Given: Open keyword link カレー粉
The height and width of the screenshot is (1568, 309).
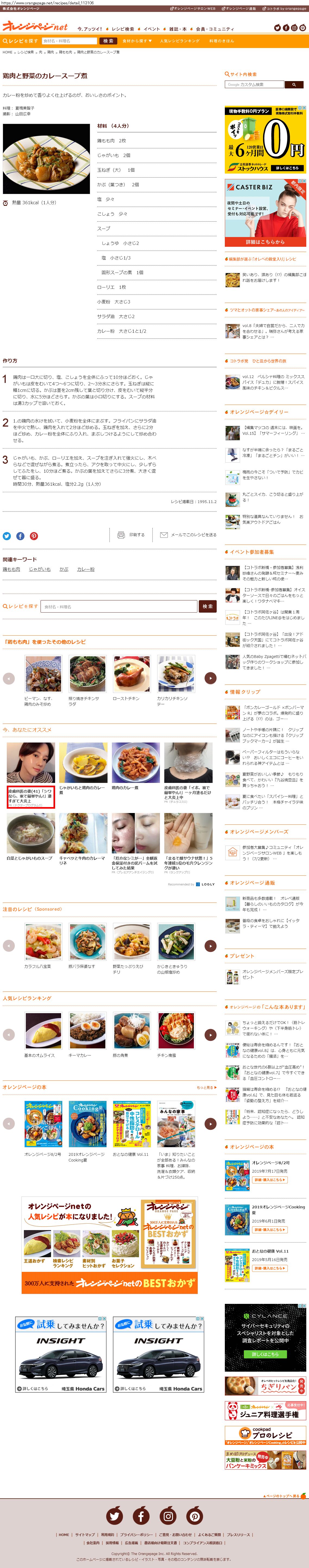Looking at the screenshot, I should tap(85, 569).
